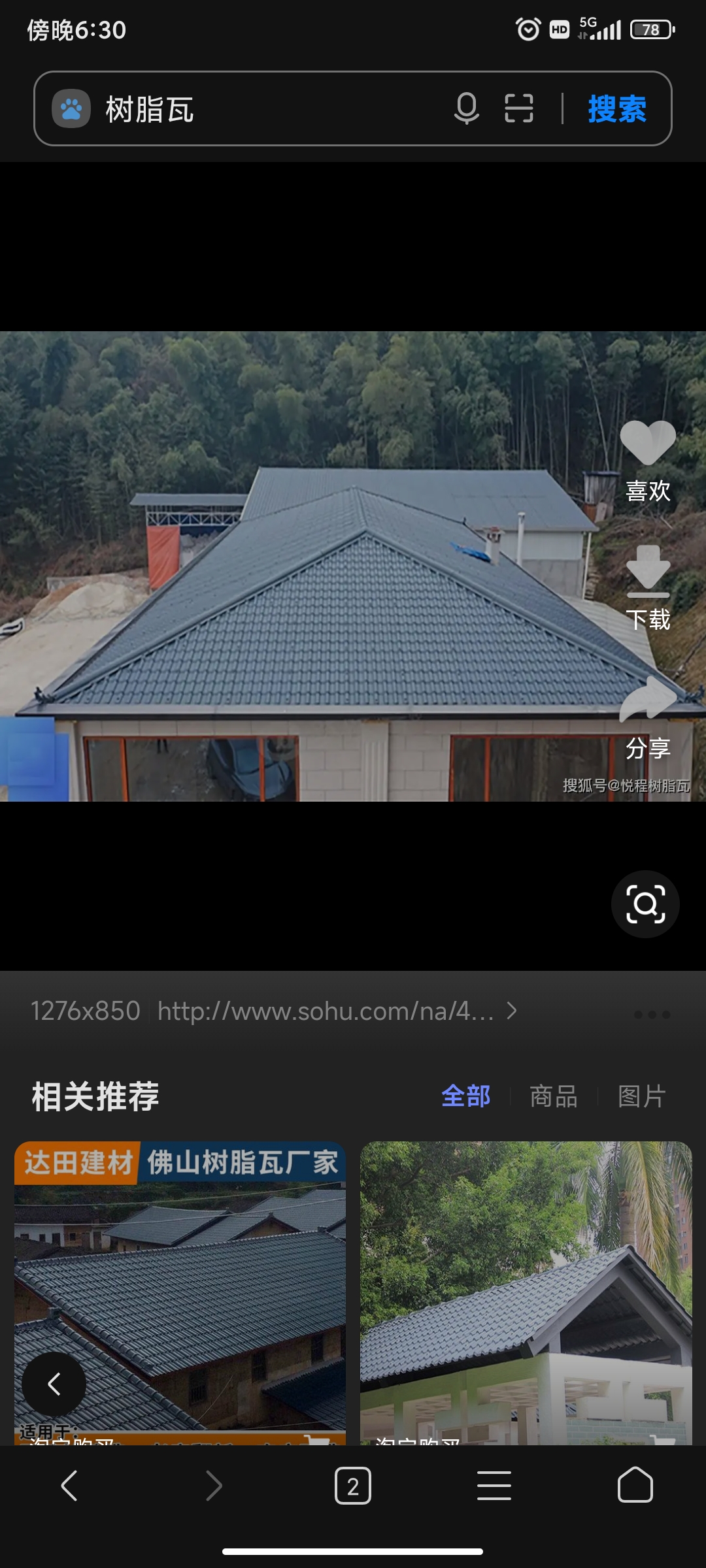Screen dimensions: 706x1568
Task: Select the 全部 recommendation tab
Action: 465,1096
